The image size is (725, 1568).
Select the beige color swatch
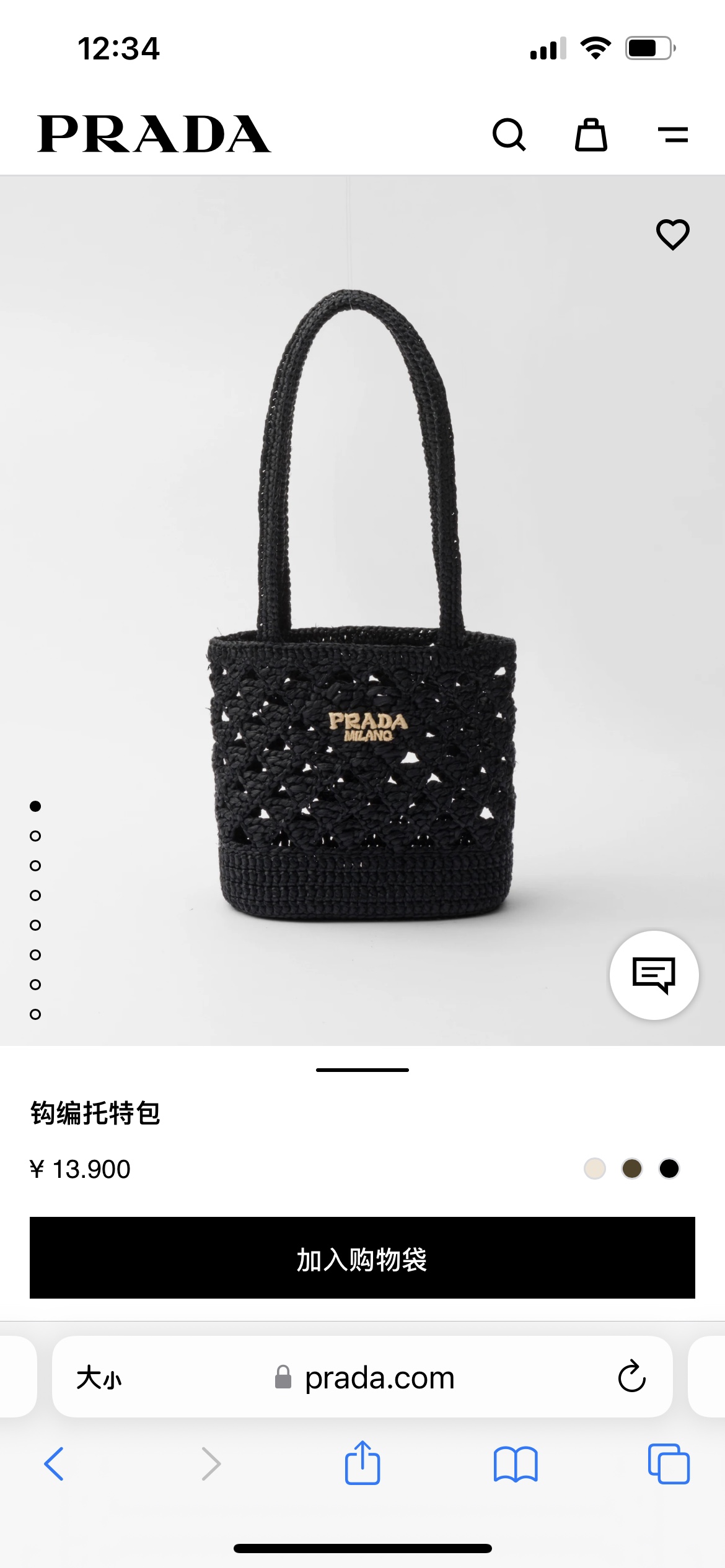click(595, 1169)
